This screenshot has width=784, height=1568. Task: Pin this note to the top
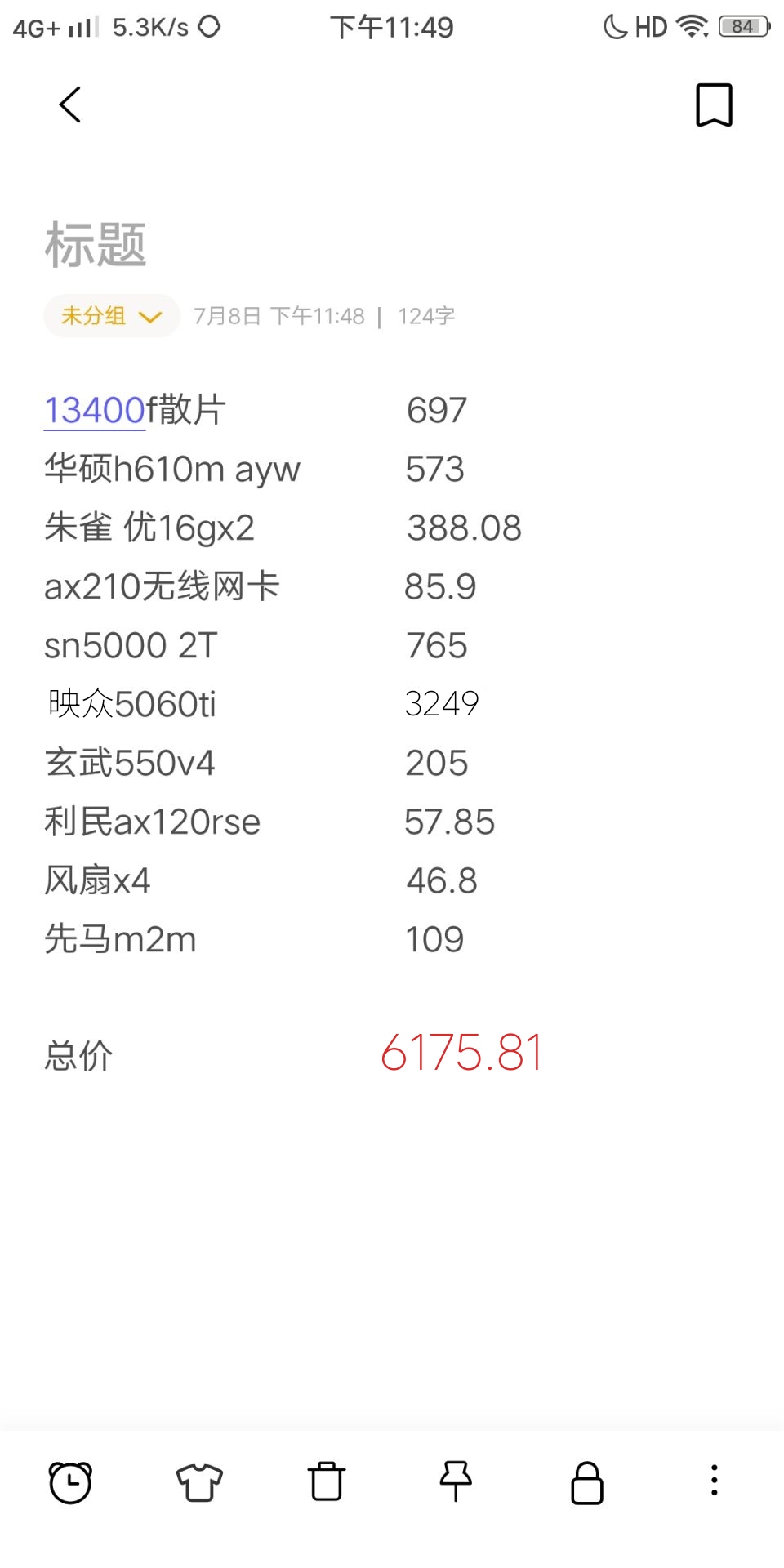pyautogui.click(x=456, y=1481)
